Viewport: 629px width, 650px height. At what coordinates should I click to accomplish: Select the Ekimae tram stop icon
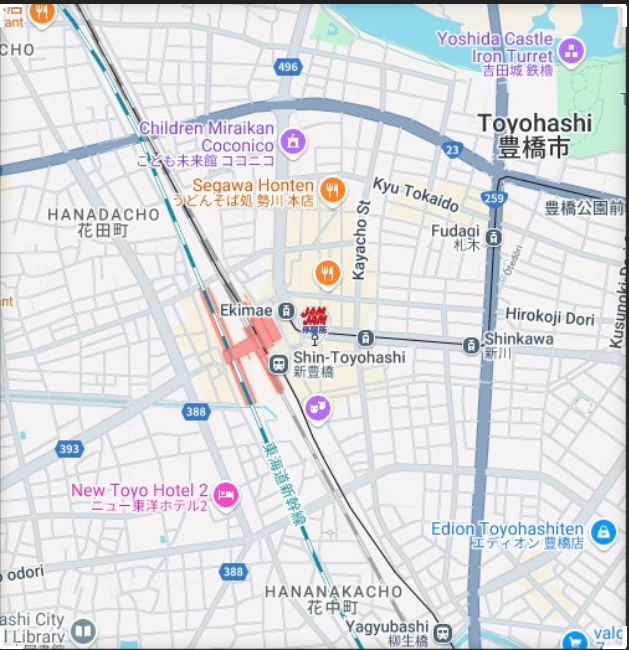click(286, 311)
